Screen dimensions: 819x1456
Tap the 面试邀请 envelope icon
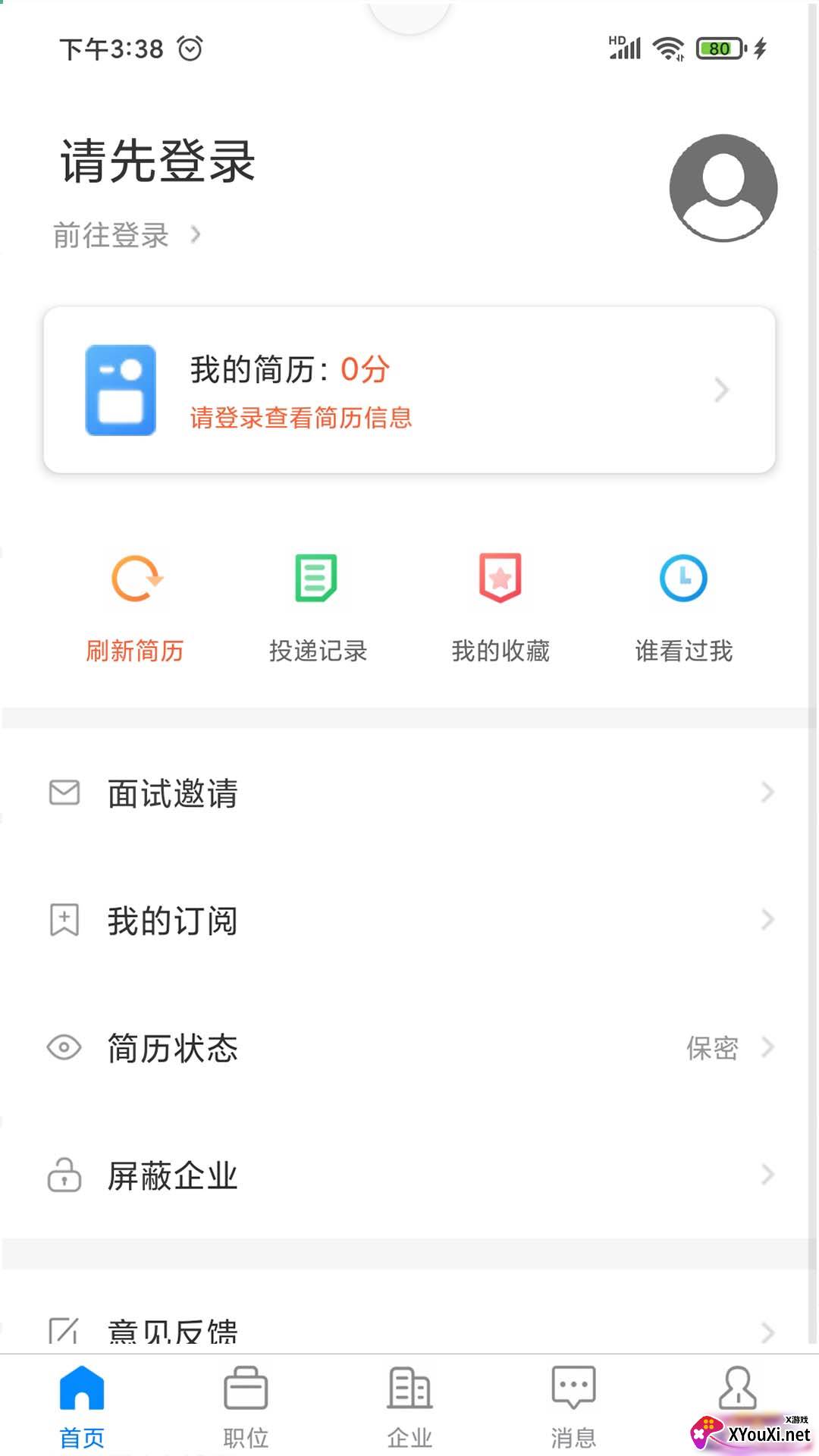64,792
